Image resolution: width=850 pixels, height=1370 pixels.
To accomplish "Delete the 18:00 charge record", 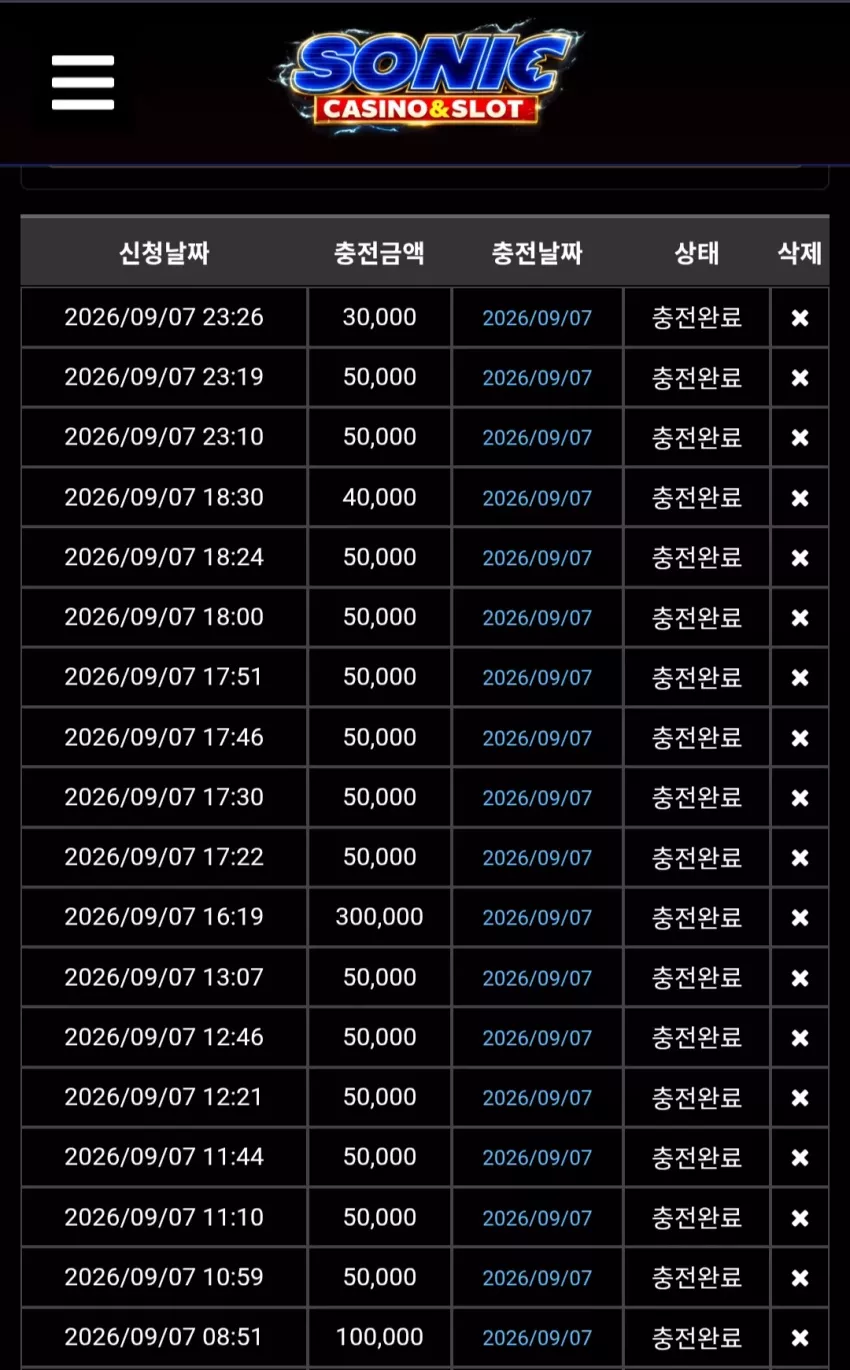I will coord(800,618).
